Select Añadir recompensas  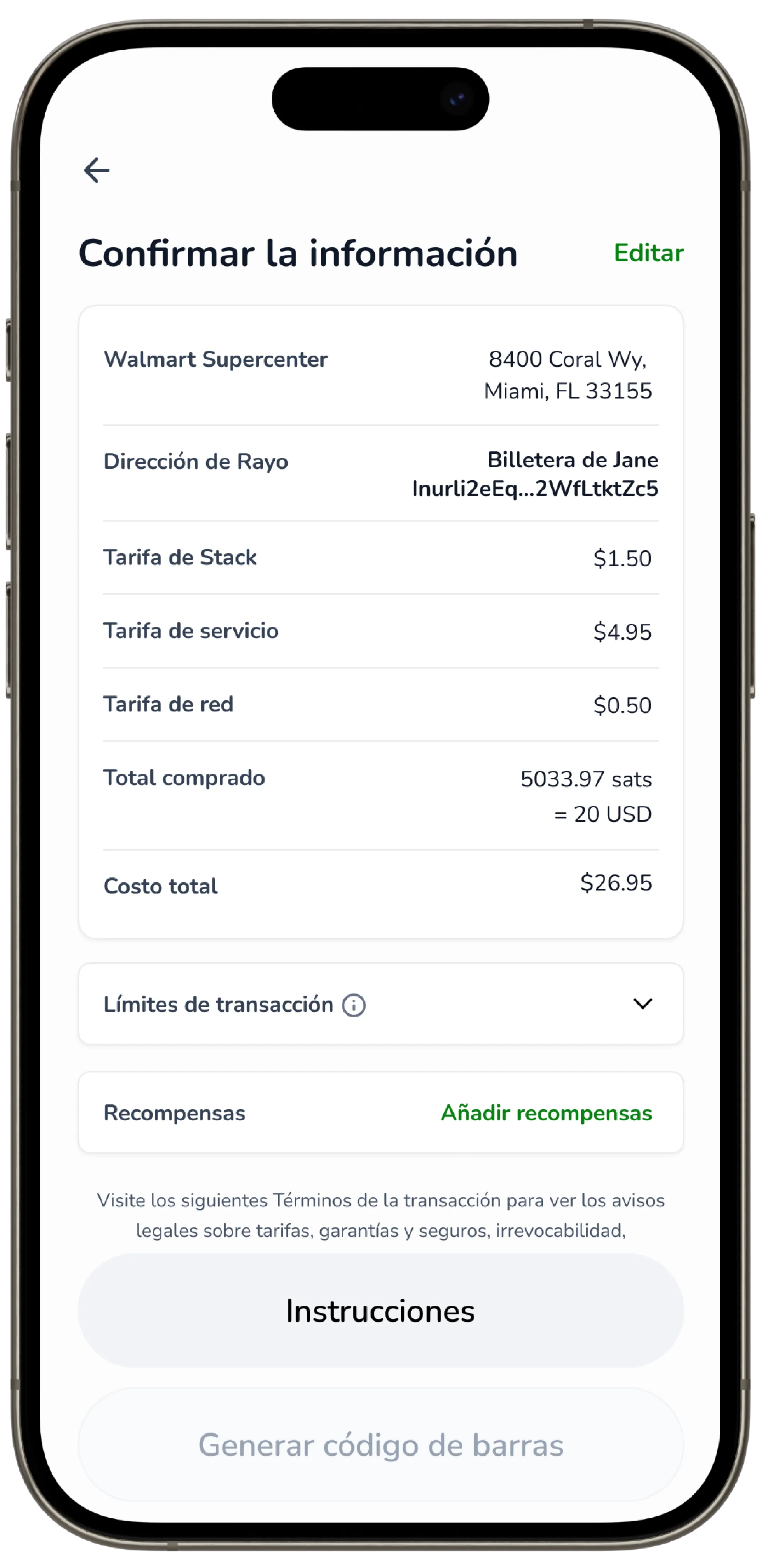(x=546, y=1113)
